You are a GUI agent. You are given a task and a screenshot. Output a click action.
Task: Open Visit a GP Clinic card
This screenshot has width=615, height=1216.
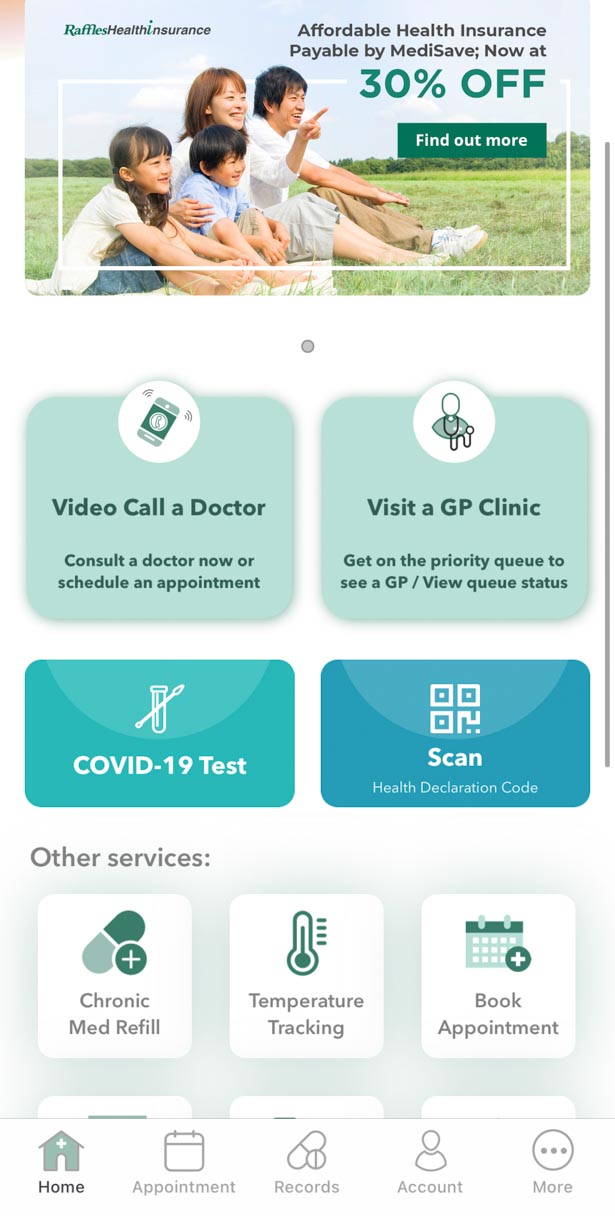click(454, 508)
